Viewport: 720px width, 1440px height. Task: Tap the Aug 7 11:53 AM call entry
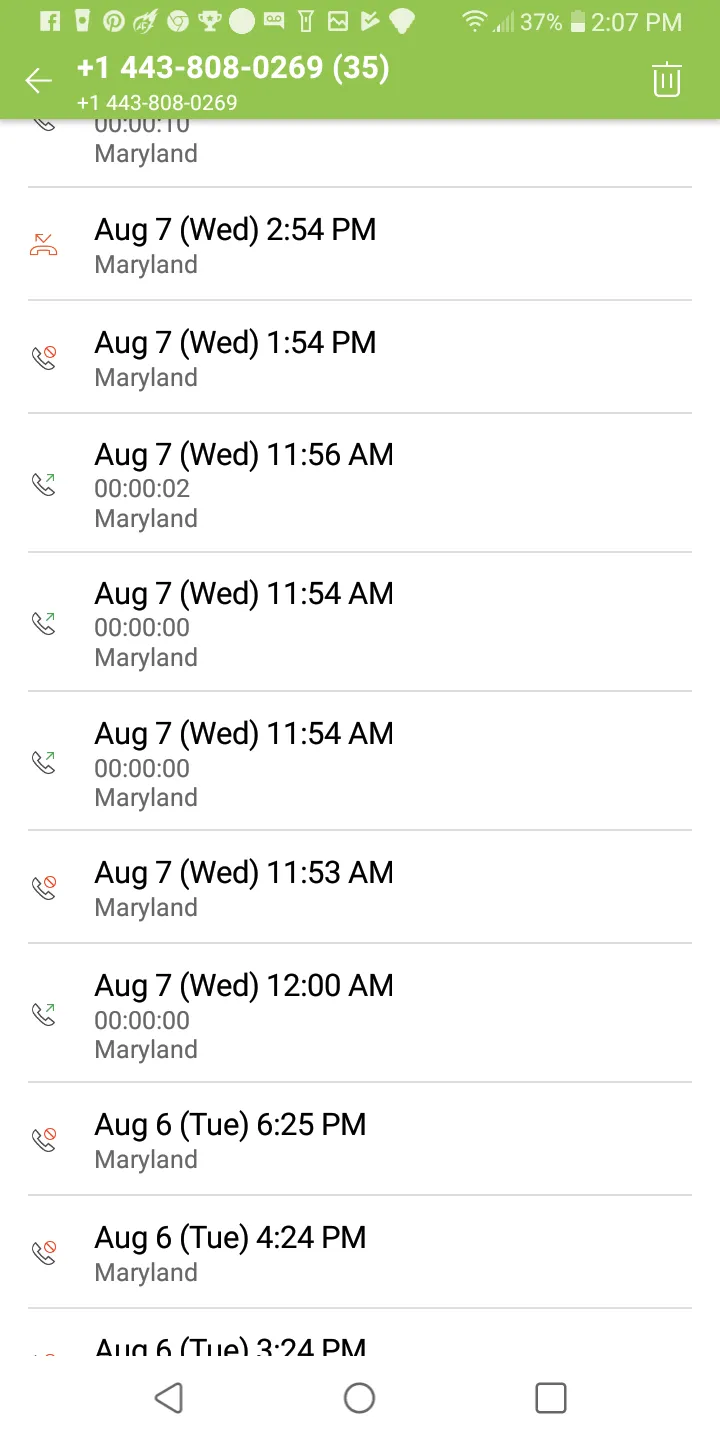[360, 888]
